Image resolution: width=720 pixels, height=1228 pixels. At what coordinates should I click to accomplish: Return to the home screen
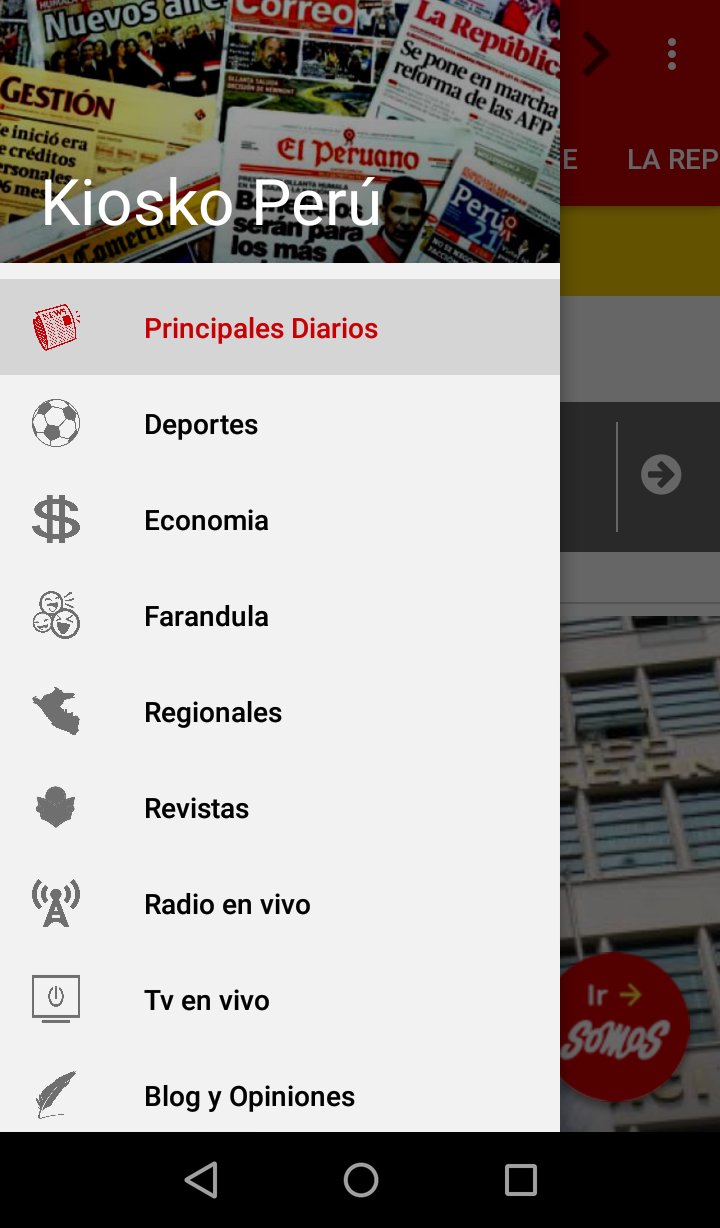[x=360, y=1180]
